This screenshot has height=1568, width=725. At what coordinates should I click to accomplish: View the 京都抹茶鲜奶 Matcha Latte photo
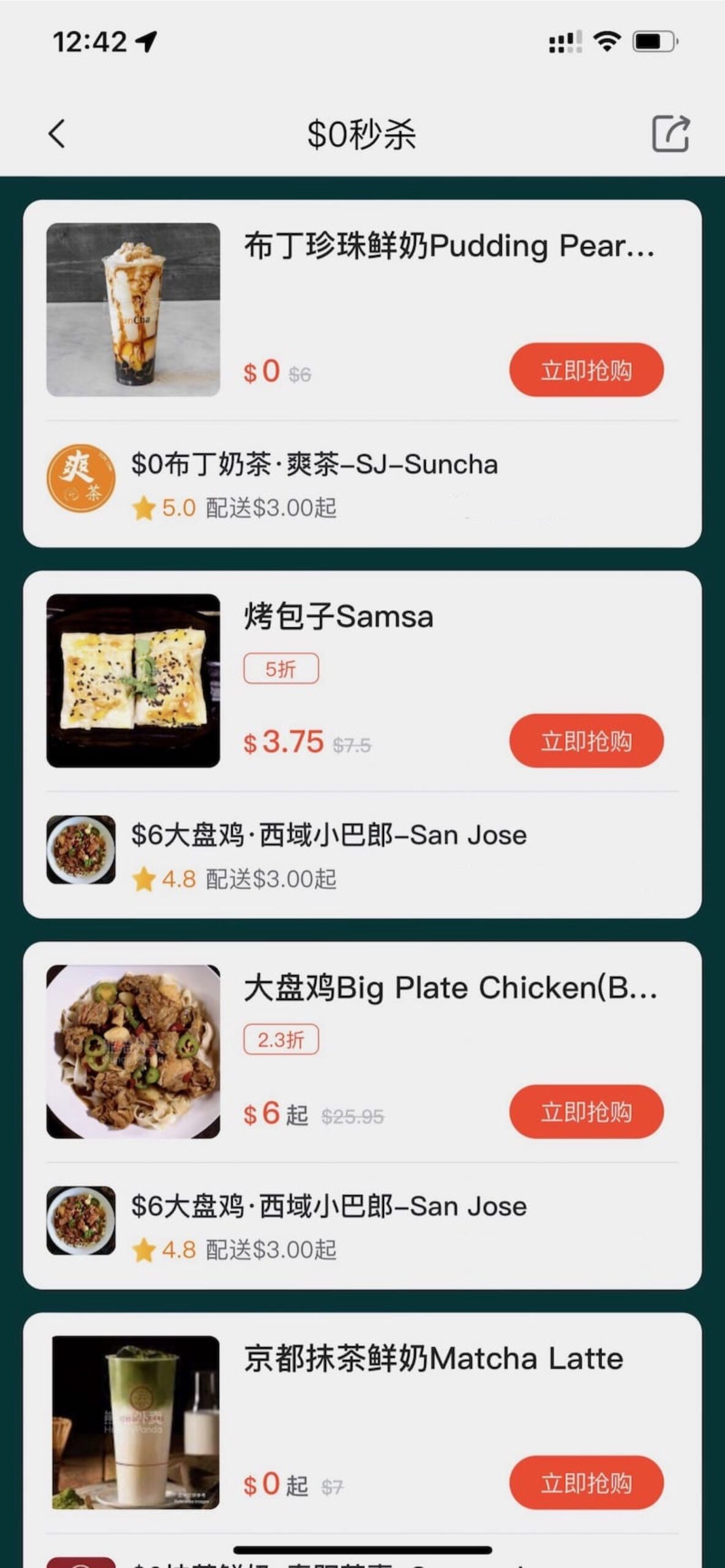(x=135, y=1422)
